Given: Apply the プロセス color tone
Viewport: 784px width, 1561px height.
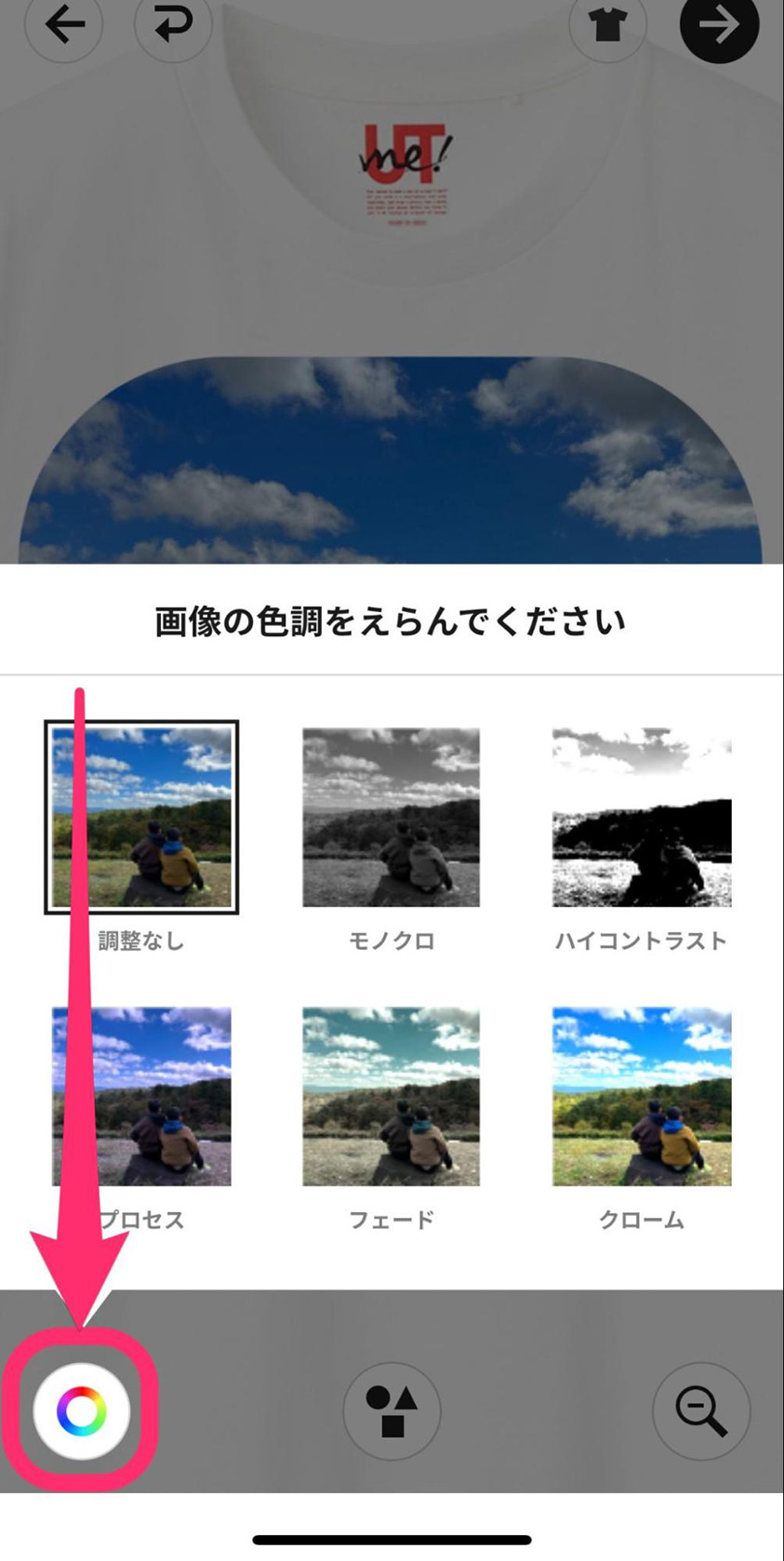Looking at the screenshot, I should (x=141, y=1096).
